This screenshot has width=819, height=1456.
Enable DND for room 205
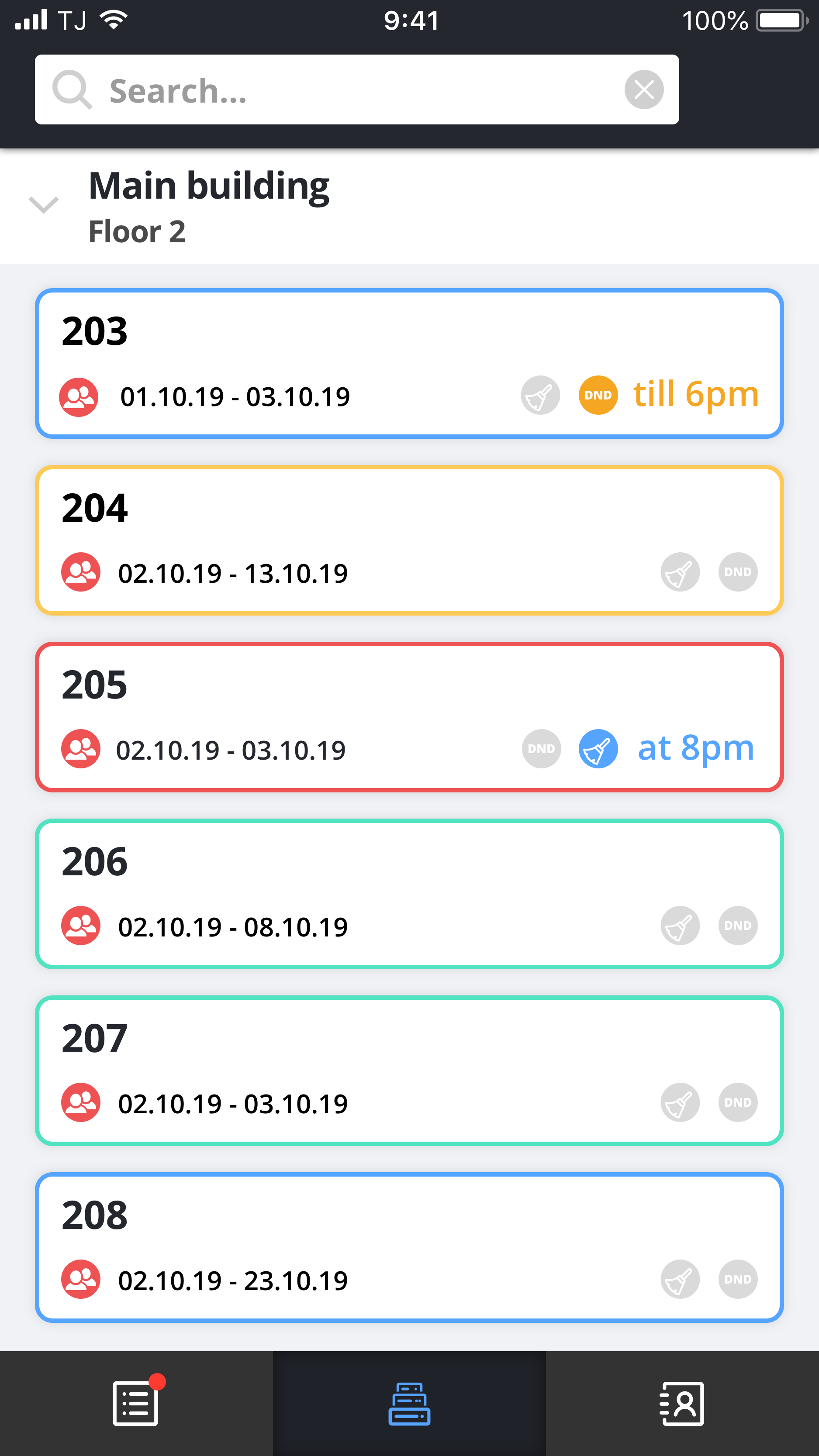tap(541, 749)
